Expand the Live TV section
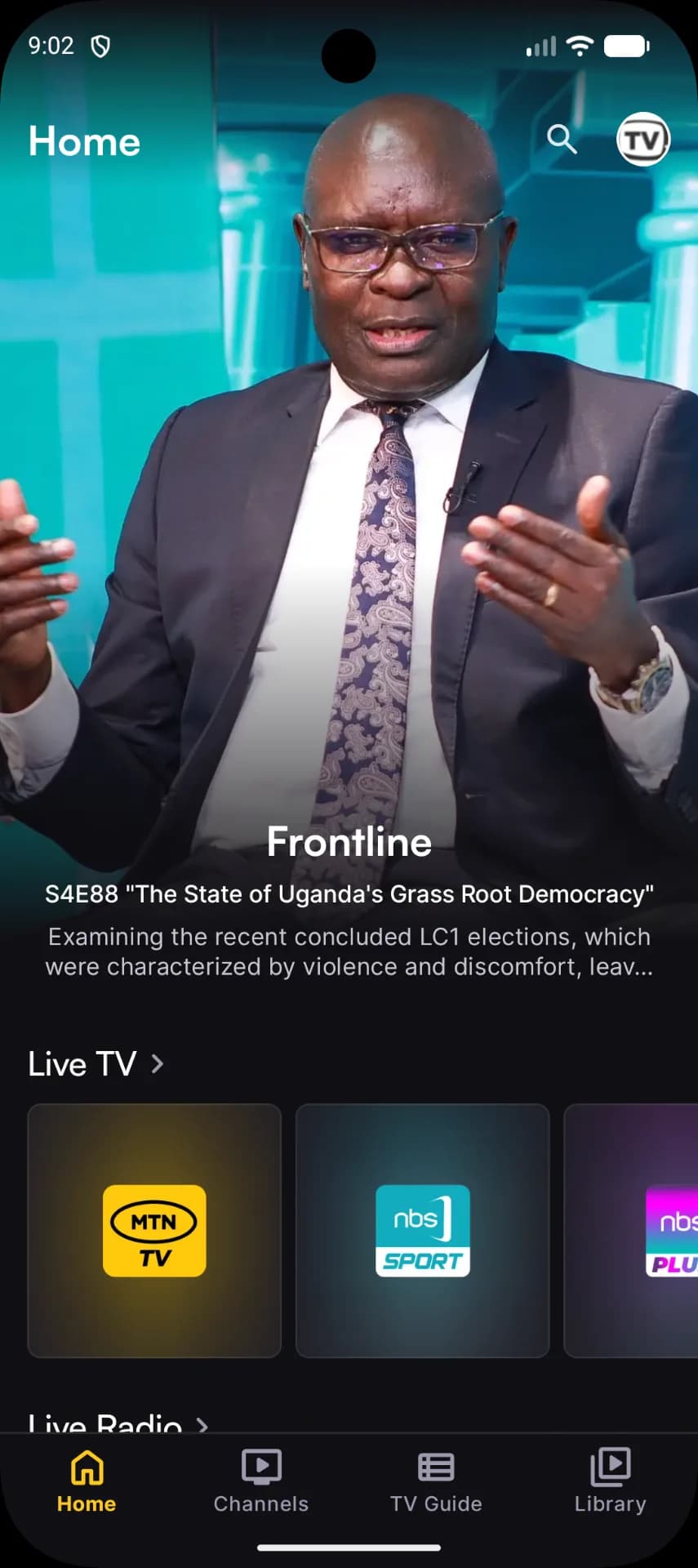The height and width of the screenshot is (1568, 698). click(x=96, y=1064)
